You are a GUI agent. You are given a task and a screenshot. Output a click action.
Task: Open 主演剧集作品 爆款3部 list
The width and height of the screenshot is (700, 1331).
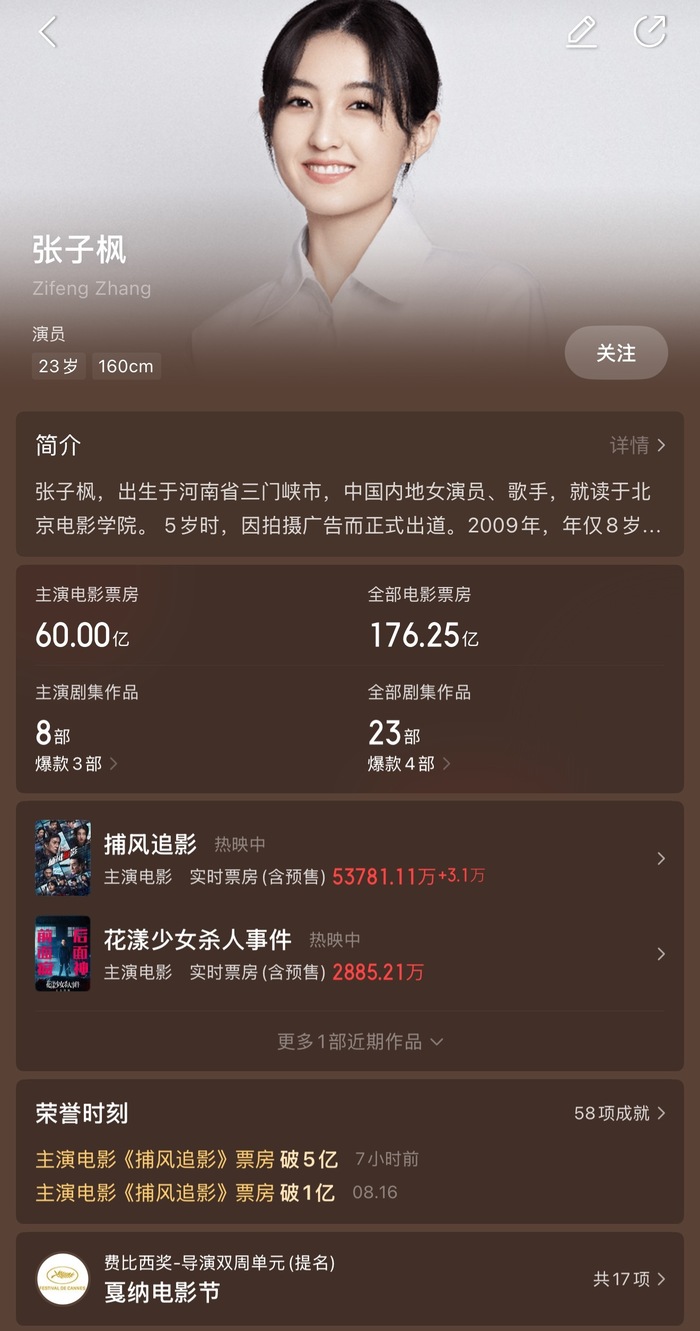pyautogui.click(x=76, y=764)
